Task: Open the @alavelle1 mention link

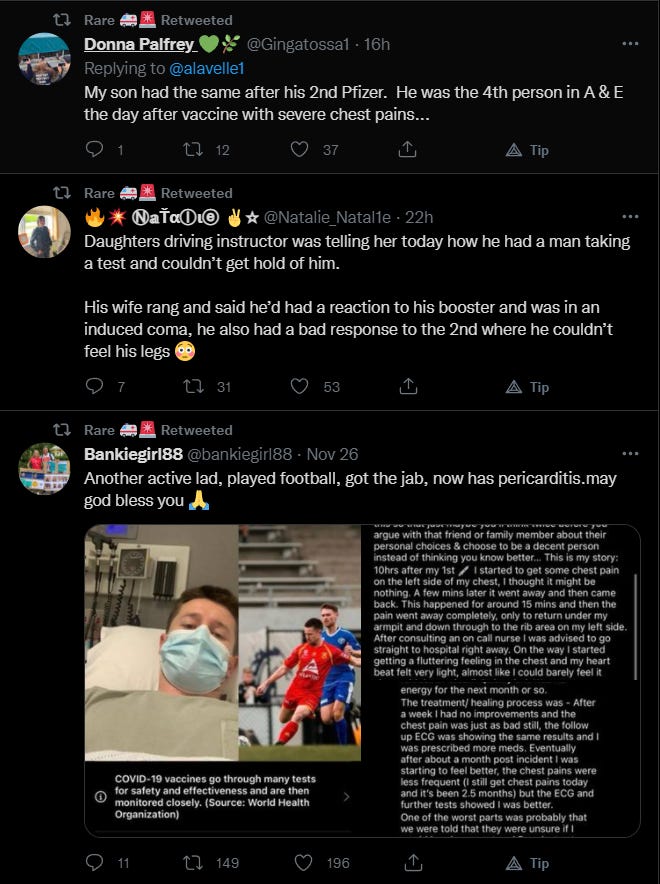Action: pos(206,68)
